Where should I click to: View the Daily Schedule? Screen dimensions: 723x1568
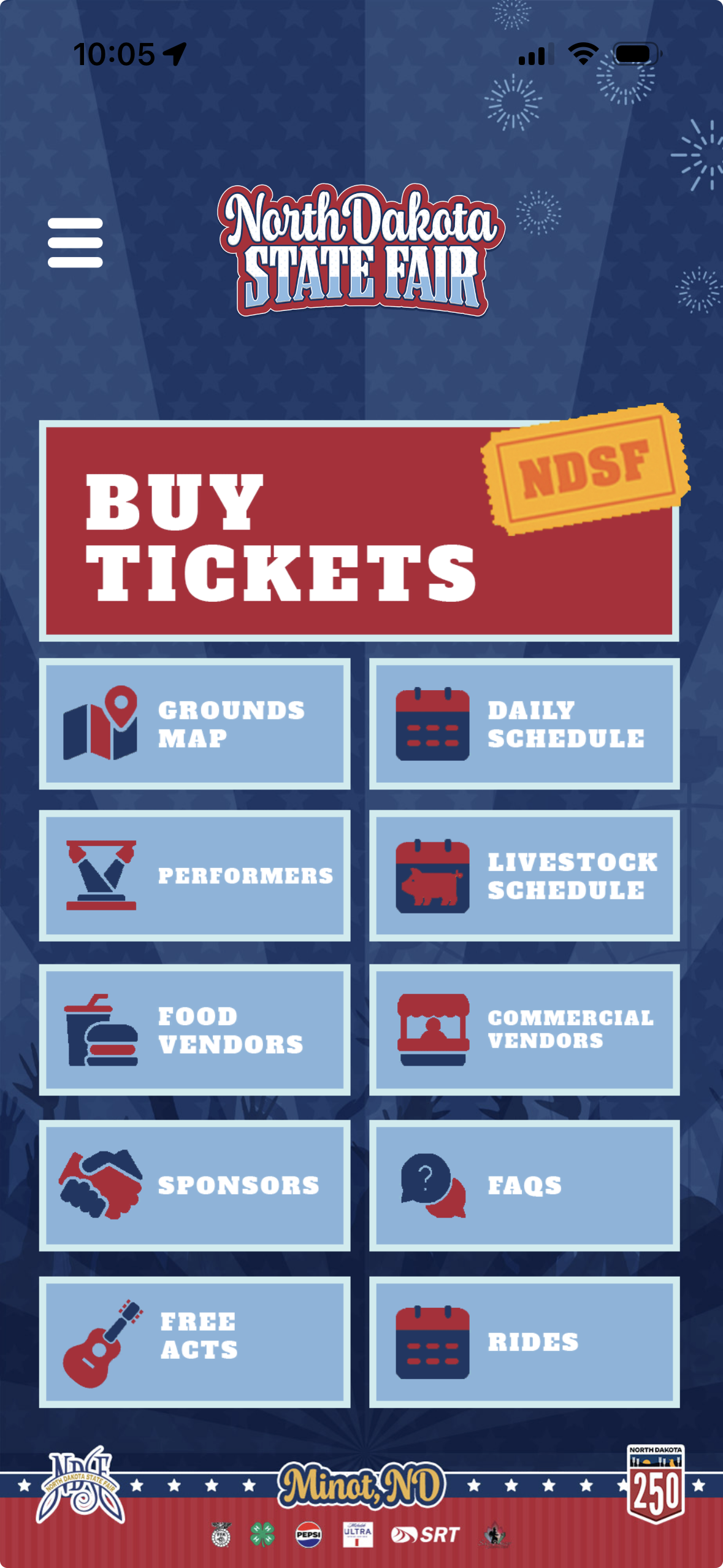pyautogui.click(x=524, y=724)
